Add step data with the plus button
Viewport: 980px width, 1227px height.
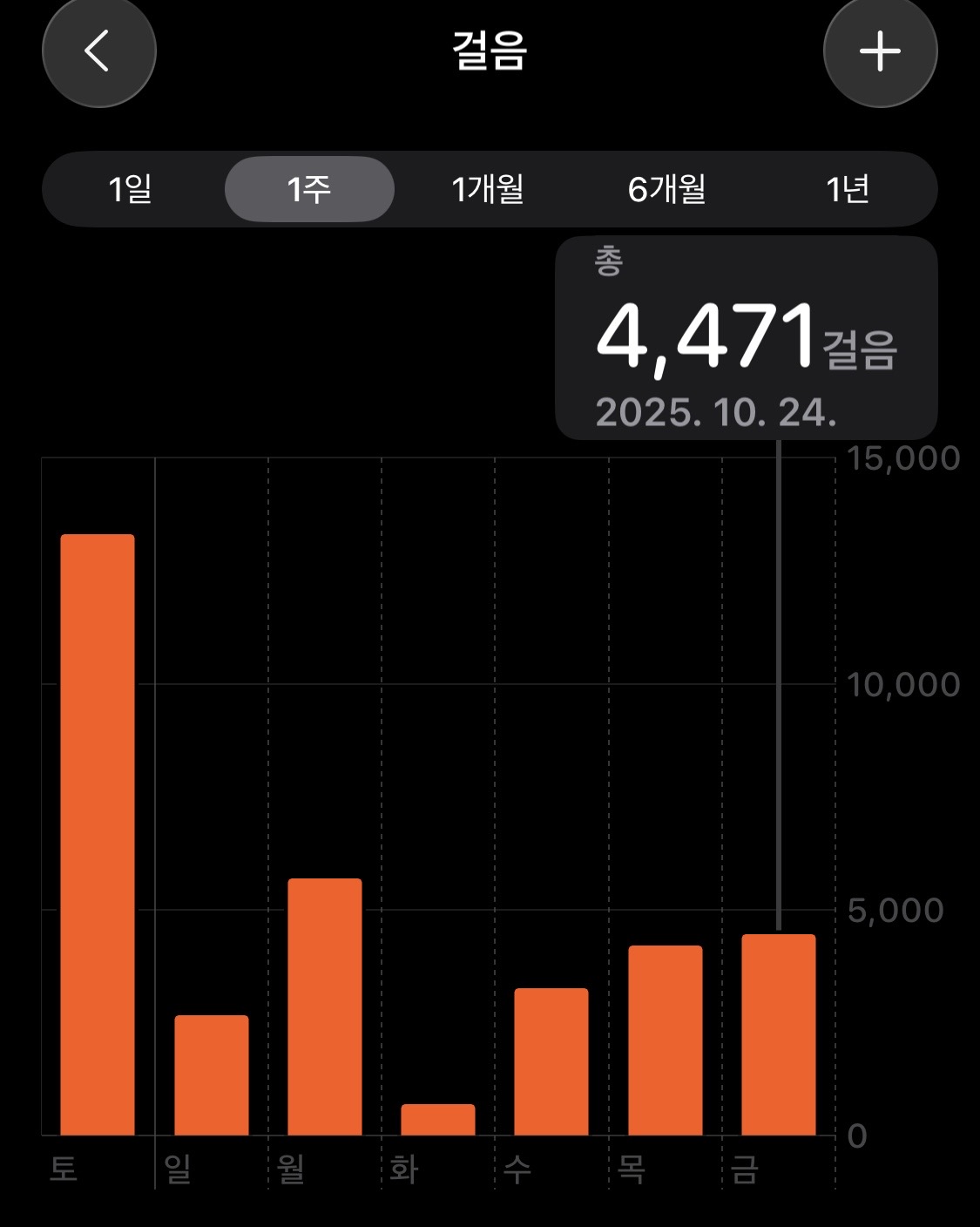880,51
